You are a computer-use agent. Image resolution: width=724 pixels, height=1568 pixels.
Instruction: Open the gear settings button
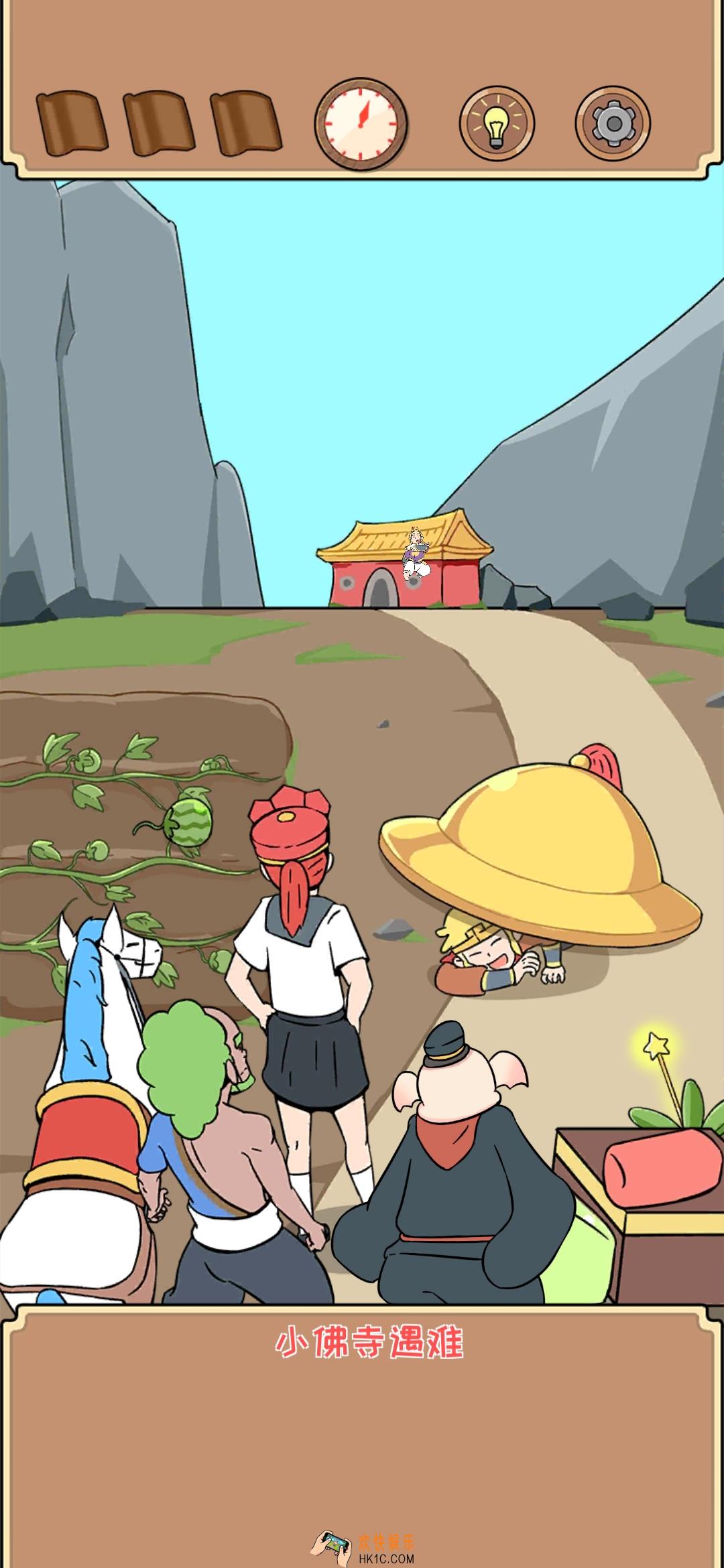612,123
